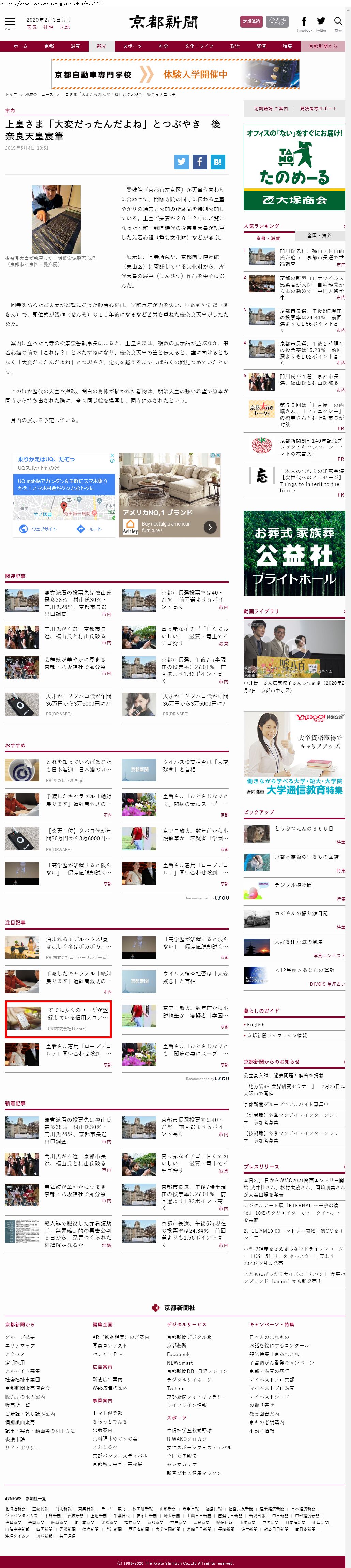Tap the 市内 category link above headline
Viewport: 351px width, 1568px height.
(x=10, y=111)
